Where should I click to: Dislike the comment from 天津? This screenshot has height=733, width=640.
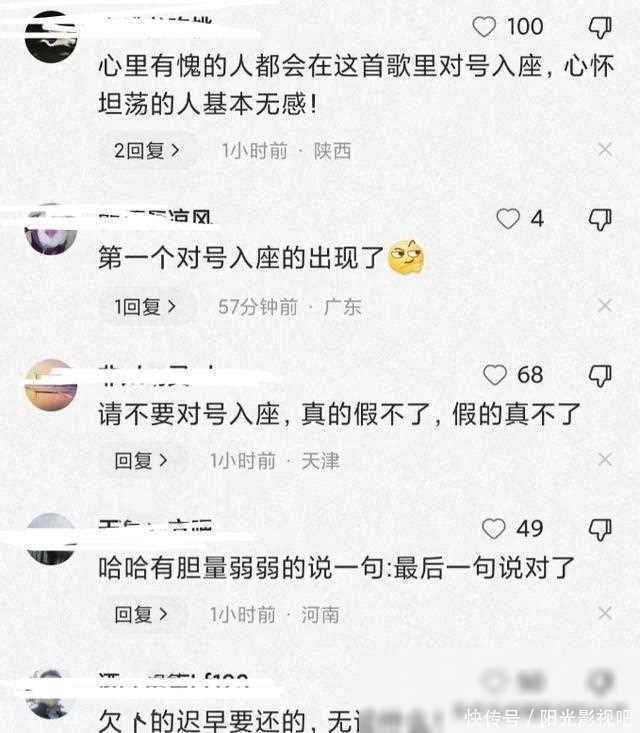[x=600, y=376]
